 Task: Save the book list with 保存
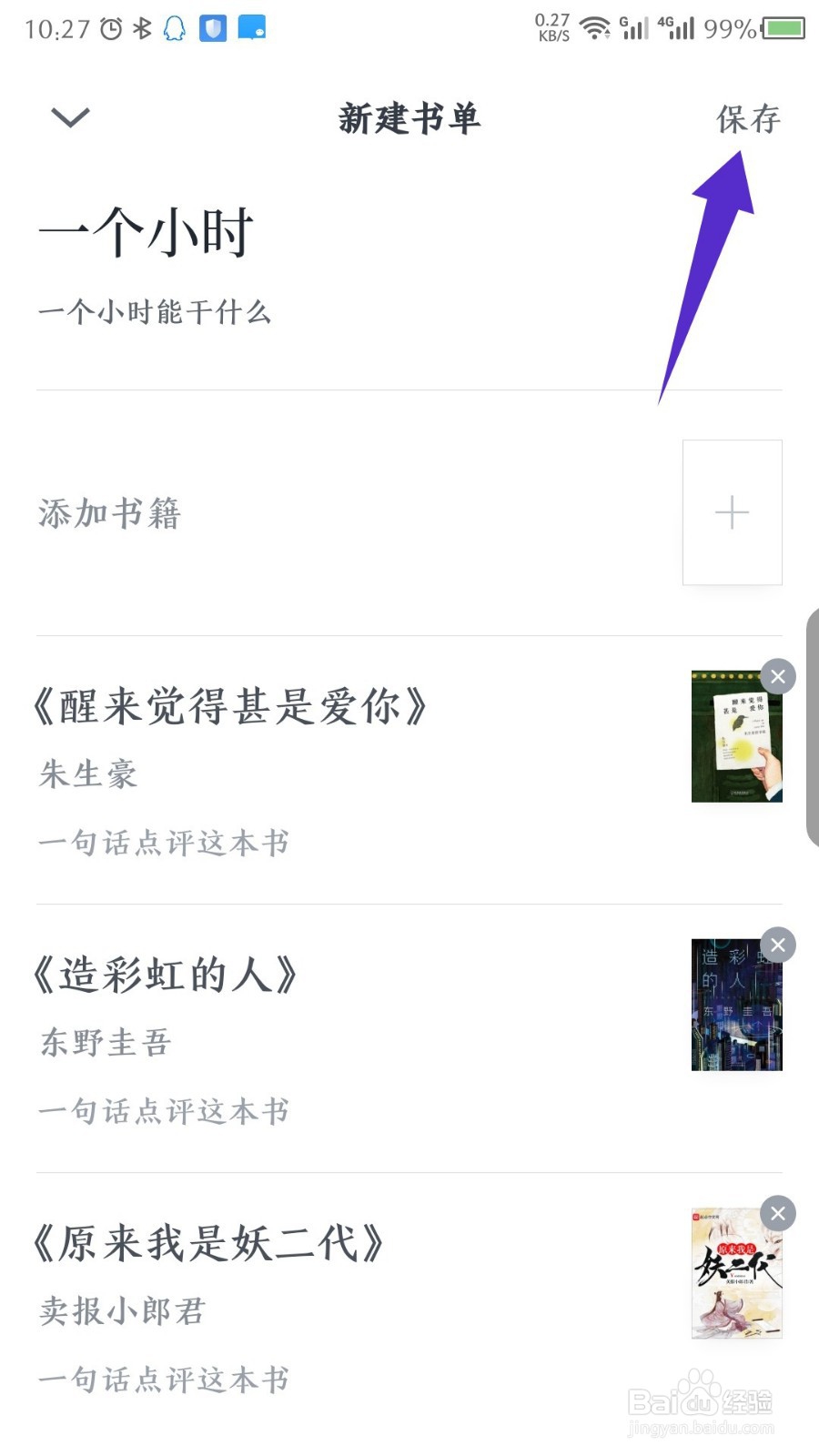pos(748,118)
